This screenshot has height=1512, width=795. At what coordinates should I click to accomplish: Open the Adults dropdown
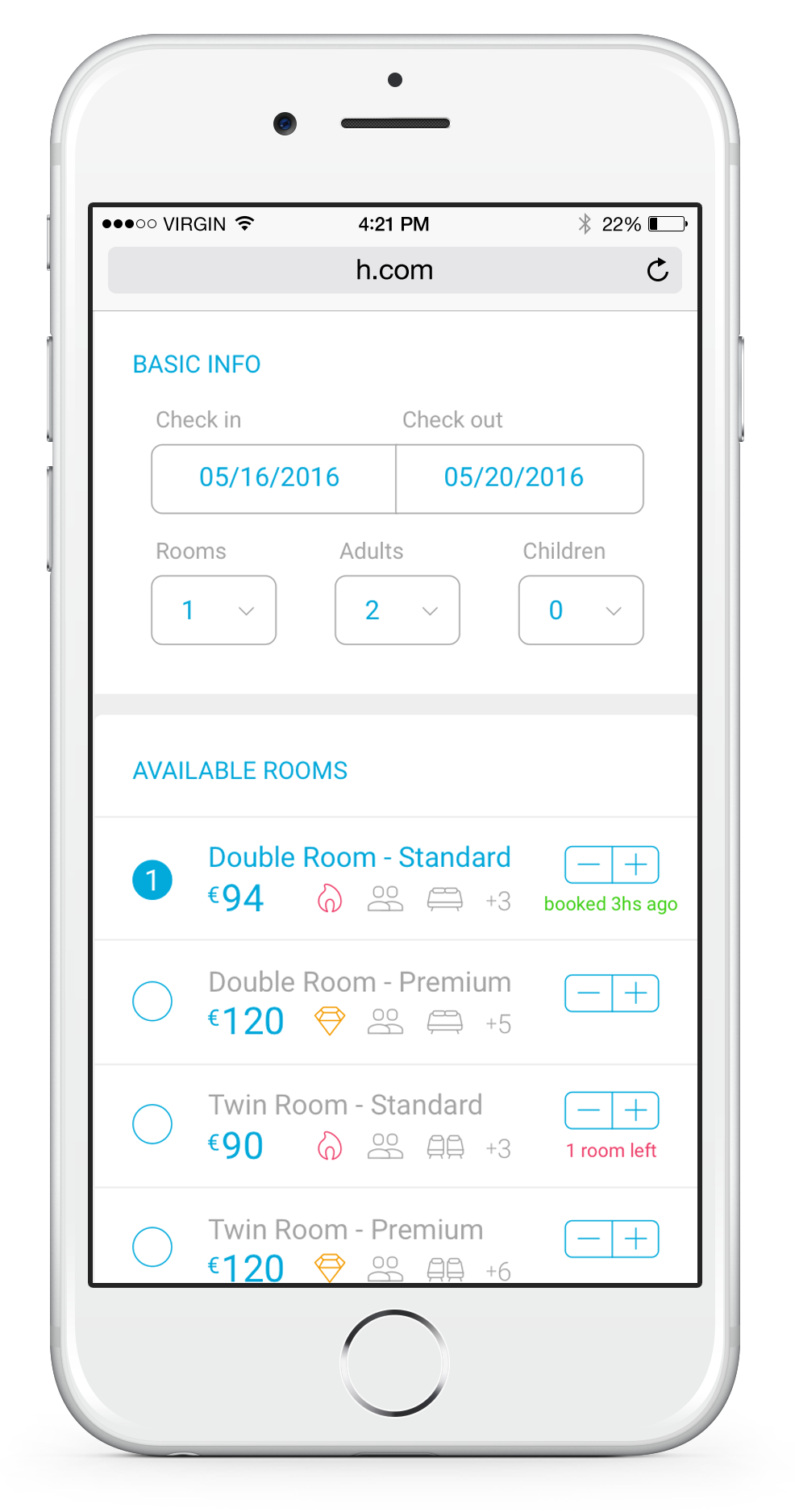point(397,610)
